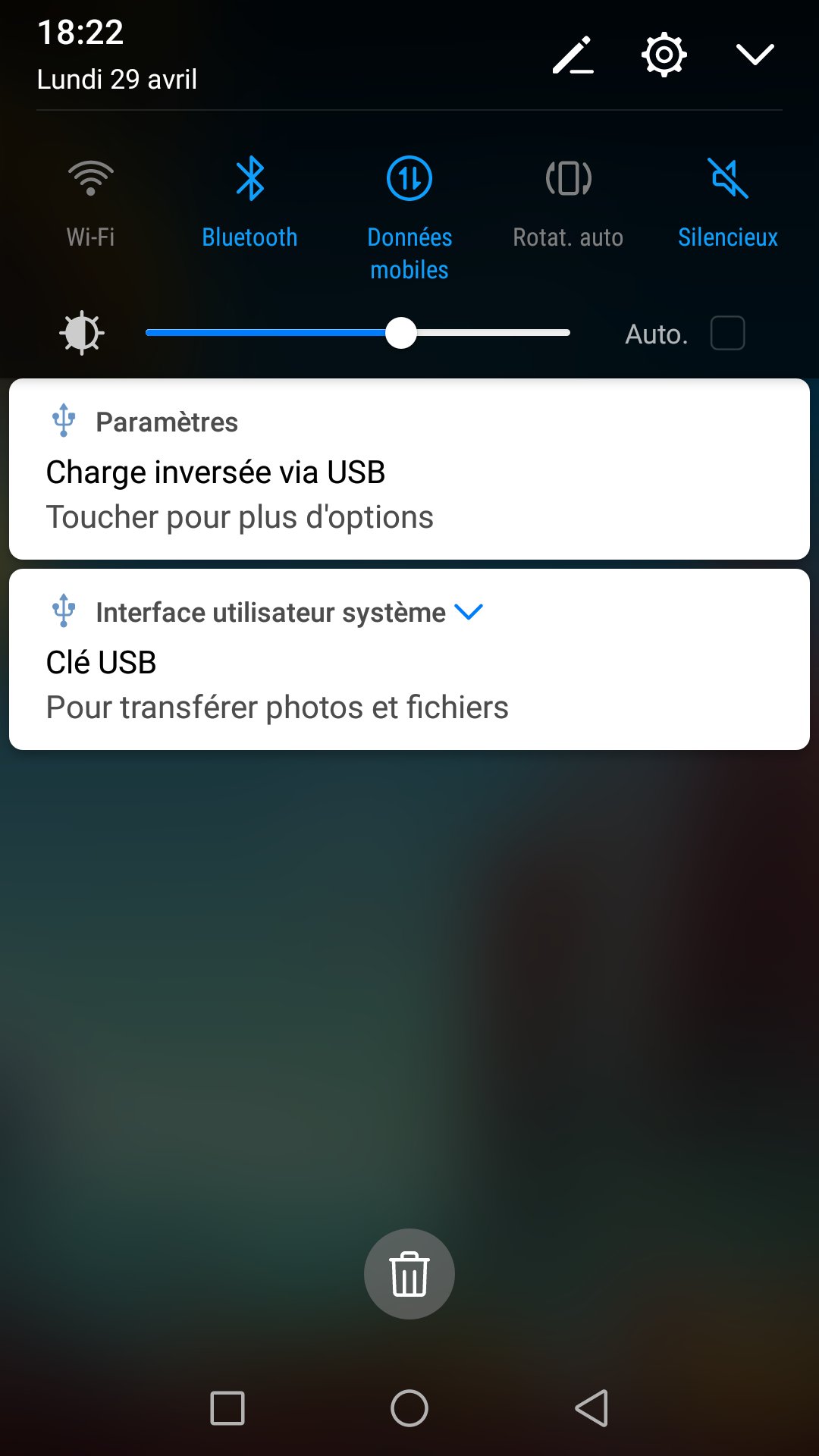Viewport: 819px width, 1456px height.
Task: Open the quick settings edit pencil
Action: point(574,55)
